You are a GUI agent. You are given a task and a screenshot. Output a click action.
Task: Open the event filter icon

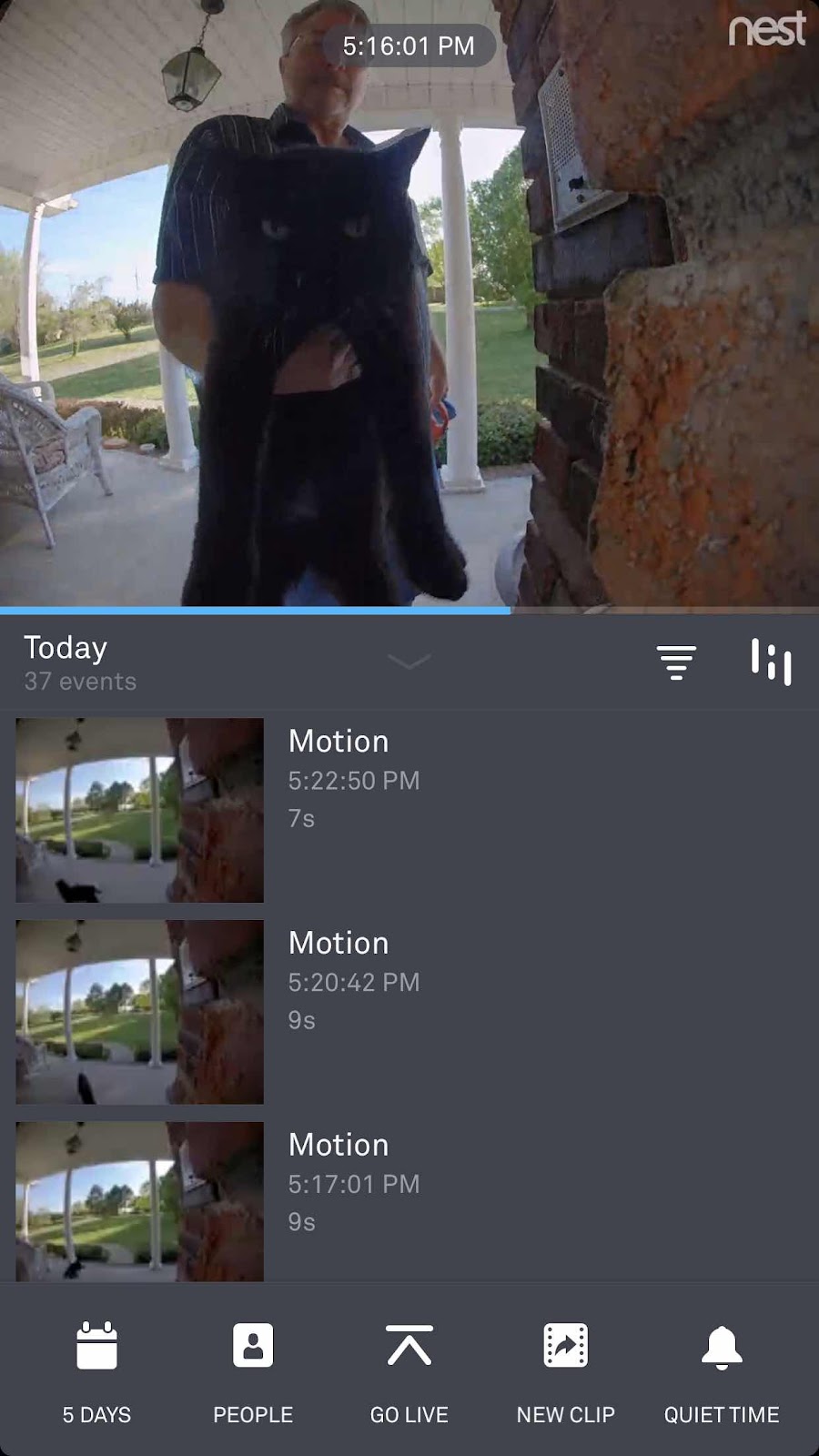pos(676,662)
